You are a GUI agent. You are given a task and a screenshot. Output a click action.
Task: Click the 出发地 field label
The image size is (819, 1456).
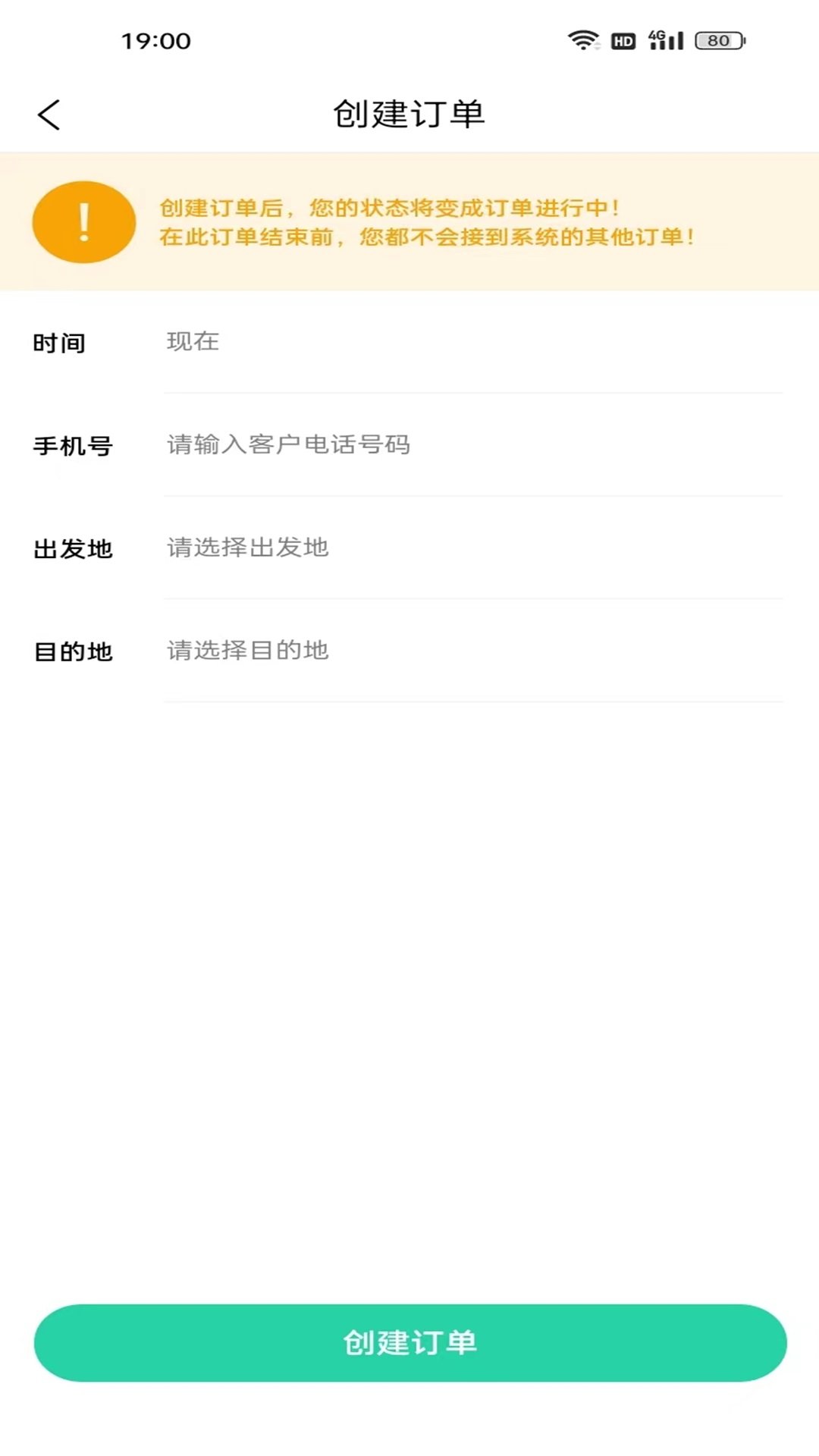click(x=74, y=548)
